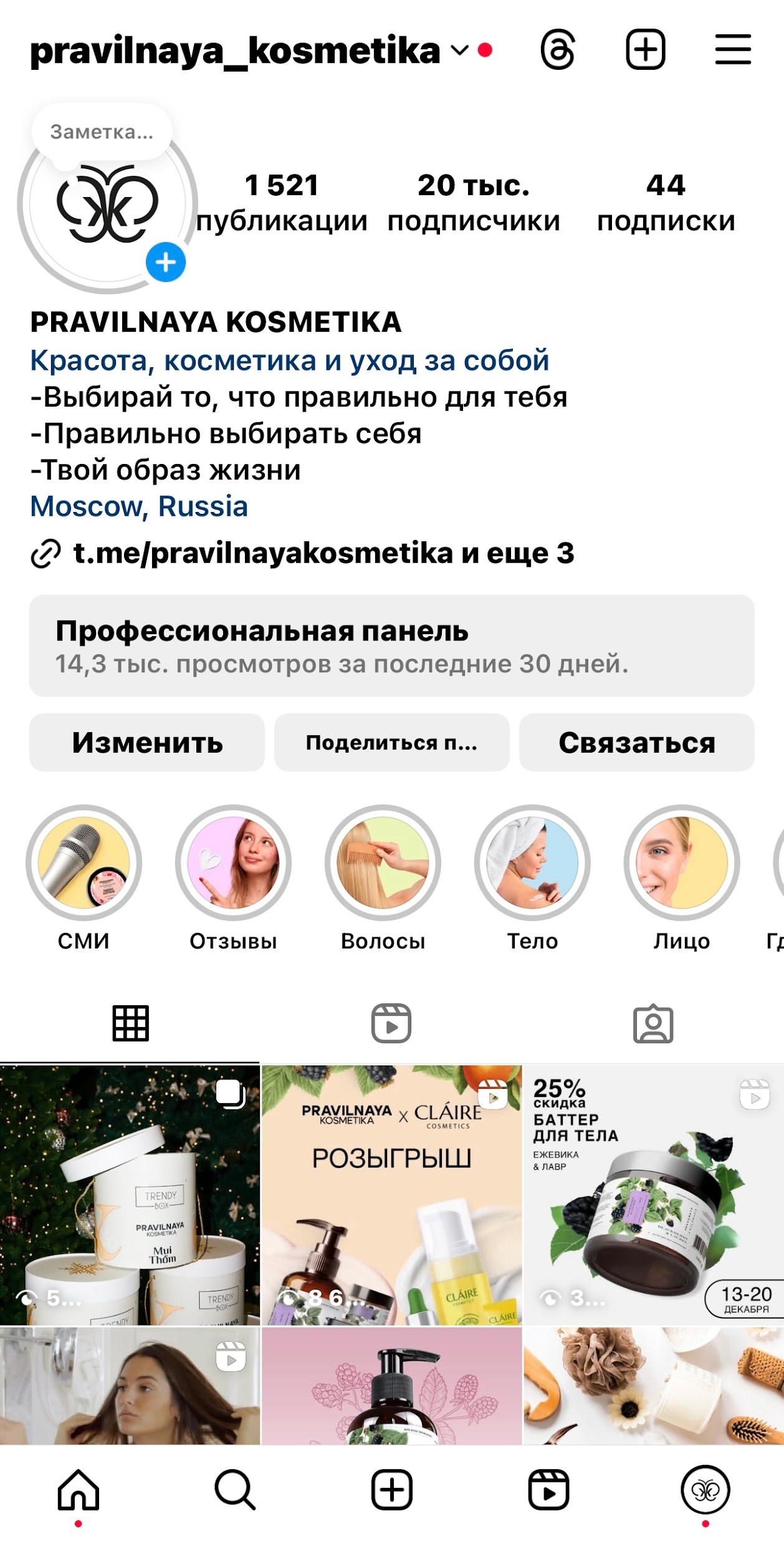Viewport: 784px width, 1559px height.
Task: Tap the Поделиться profile button
Action: click(391, 742)
